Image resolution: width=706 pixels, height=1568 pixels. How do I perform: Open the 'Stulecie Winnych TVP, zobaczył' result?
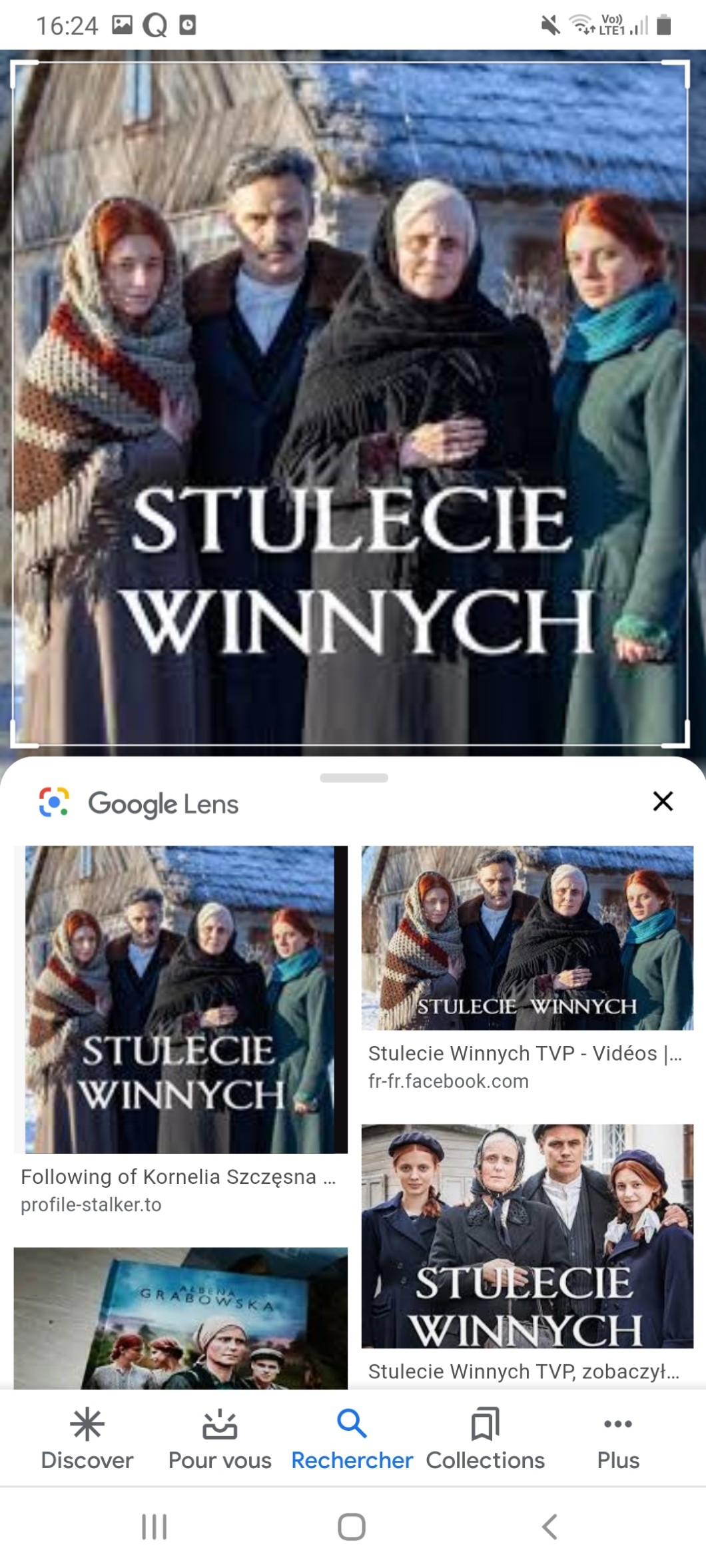[527, 1254]
